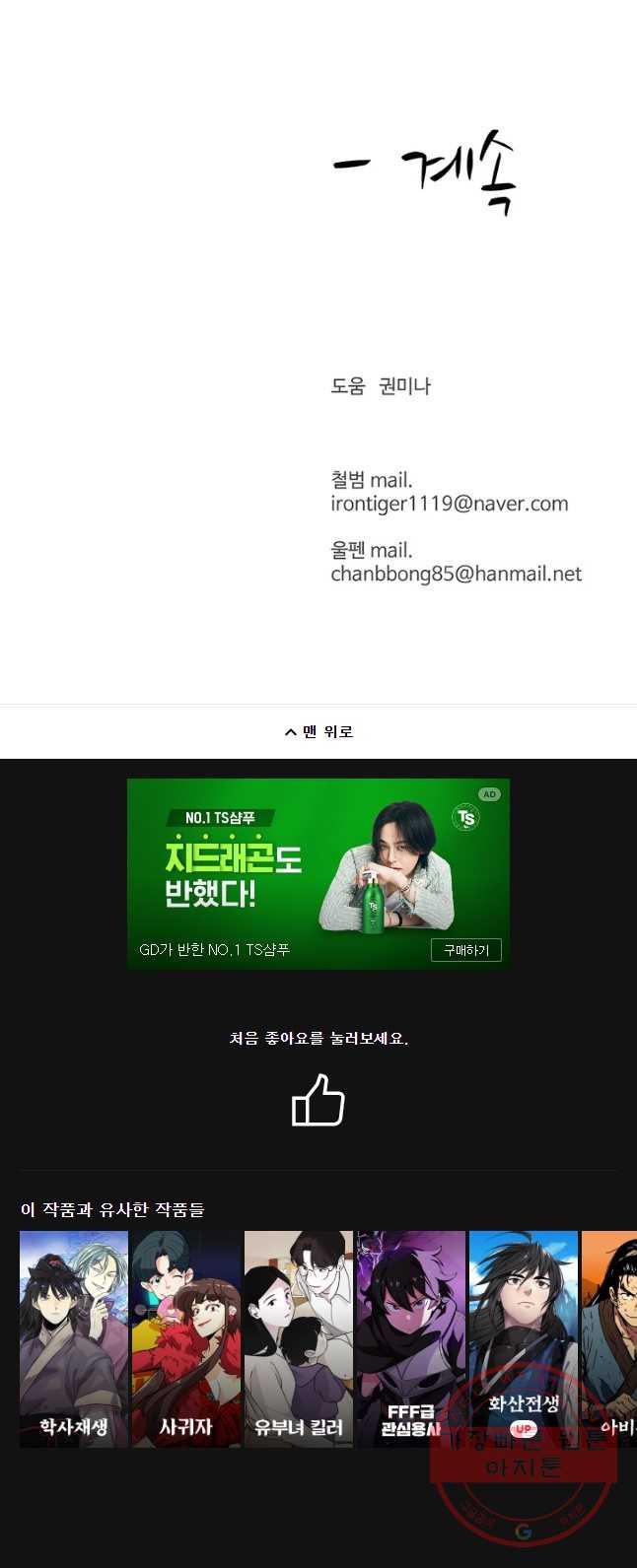The height and width of the screenshot is (1568, 637).
Task: Open the TS shampoo 구매하기 button
Action: [465, 950]
